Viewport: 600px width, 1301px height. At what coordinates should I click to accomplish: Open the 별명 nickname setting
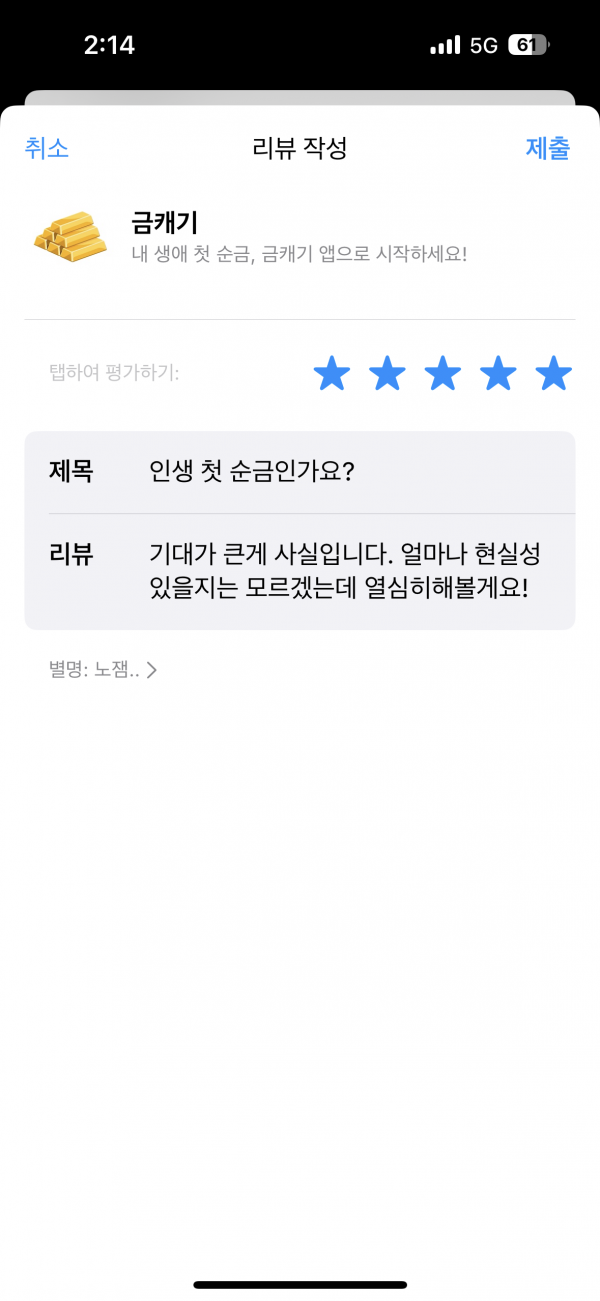[x=103, y=671]
